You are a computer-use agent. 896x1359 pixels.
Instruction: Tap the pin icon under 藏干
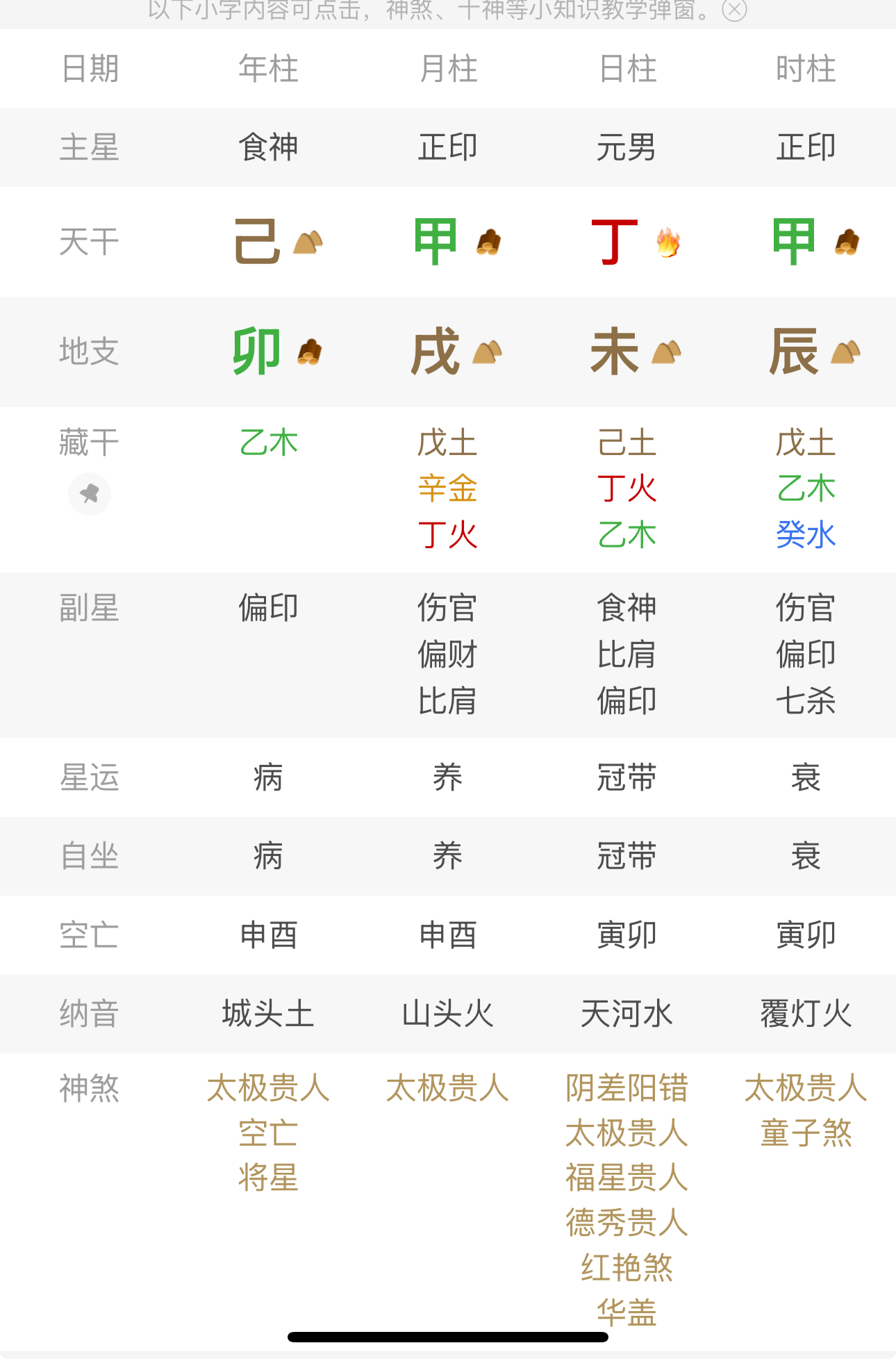(x=89, y=494)
